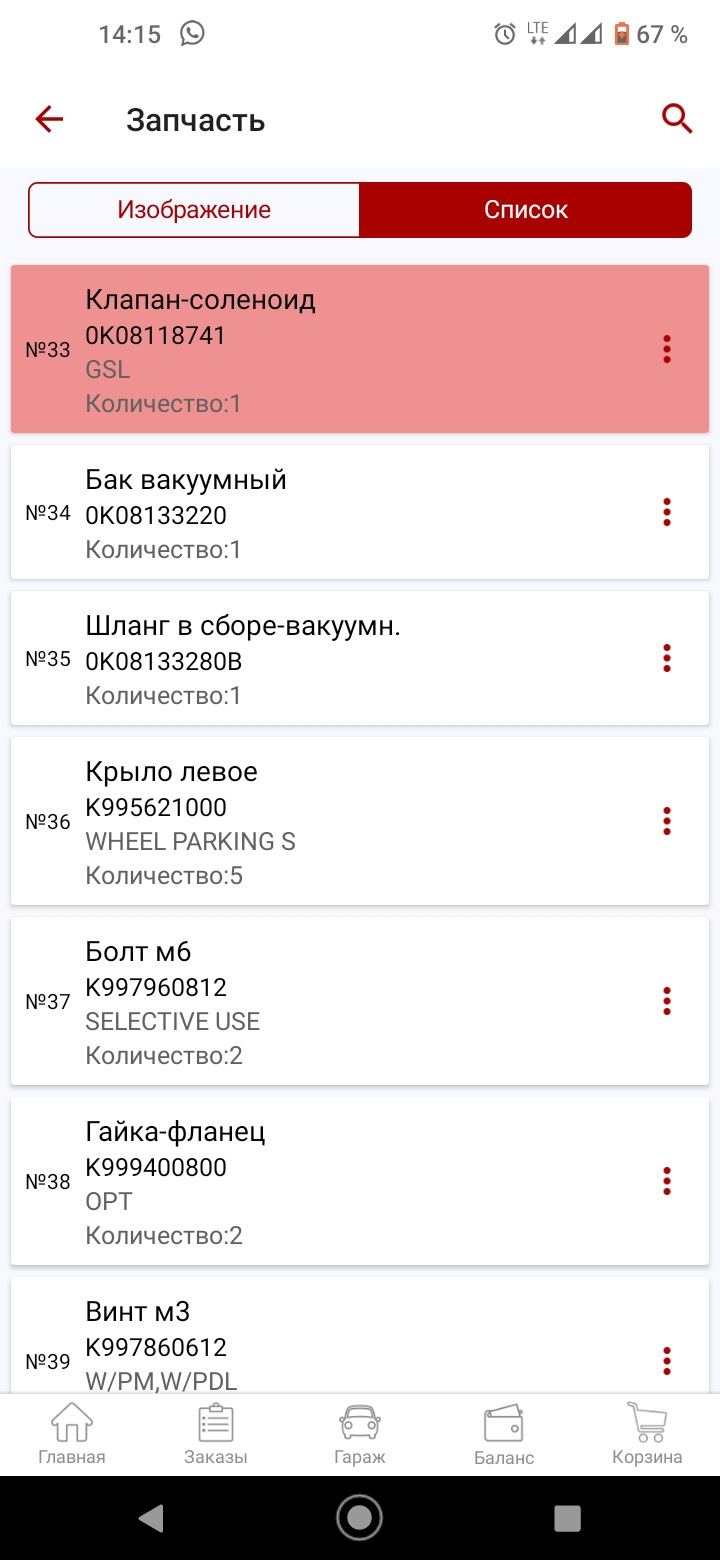Switch to the Гараж tab

(360, 1434)
